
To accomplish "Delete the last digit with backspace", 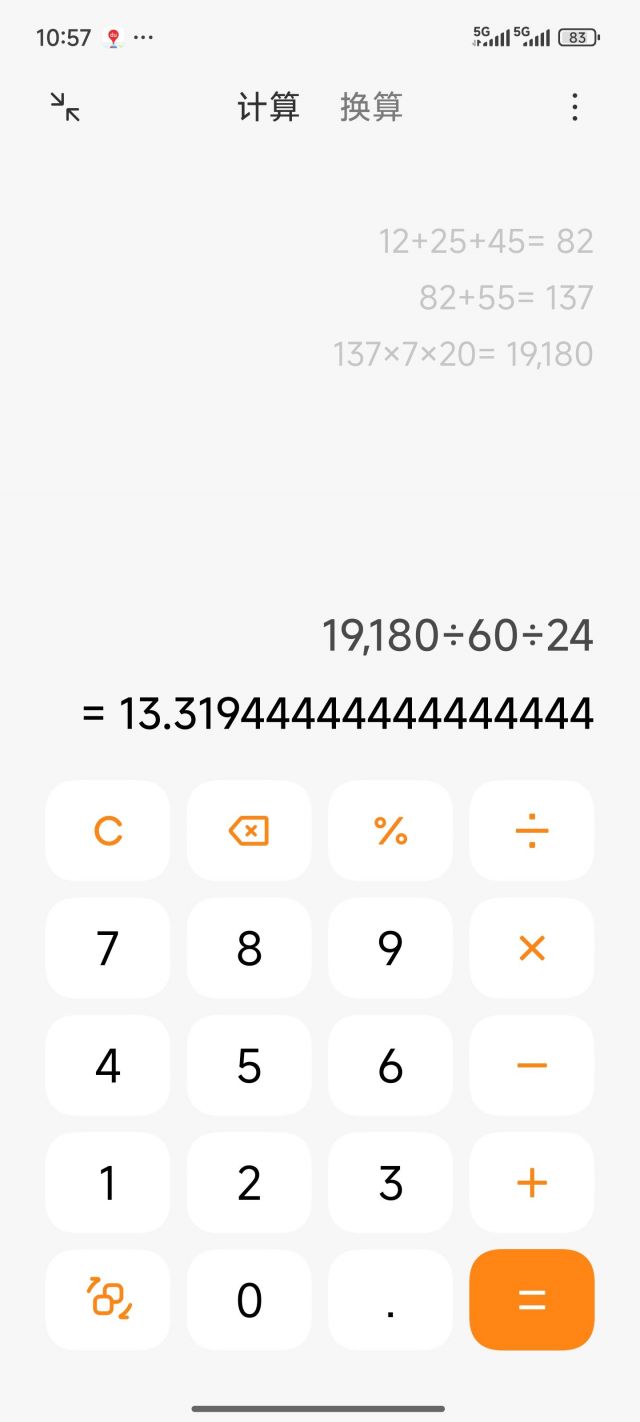I will pyautogui.click(x=249, y=831).
